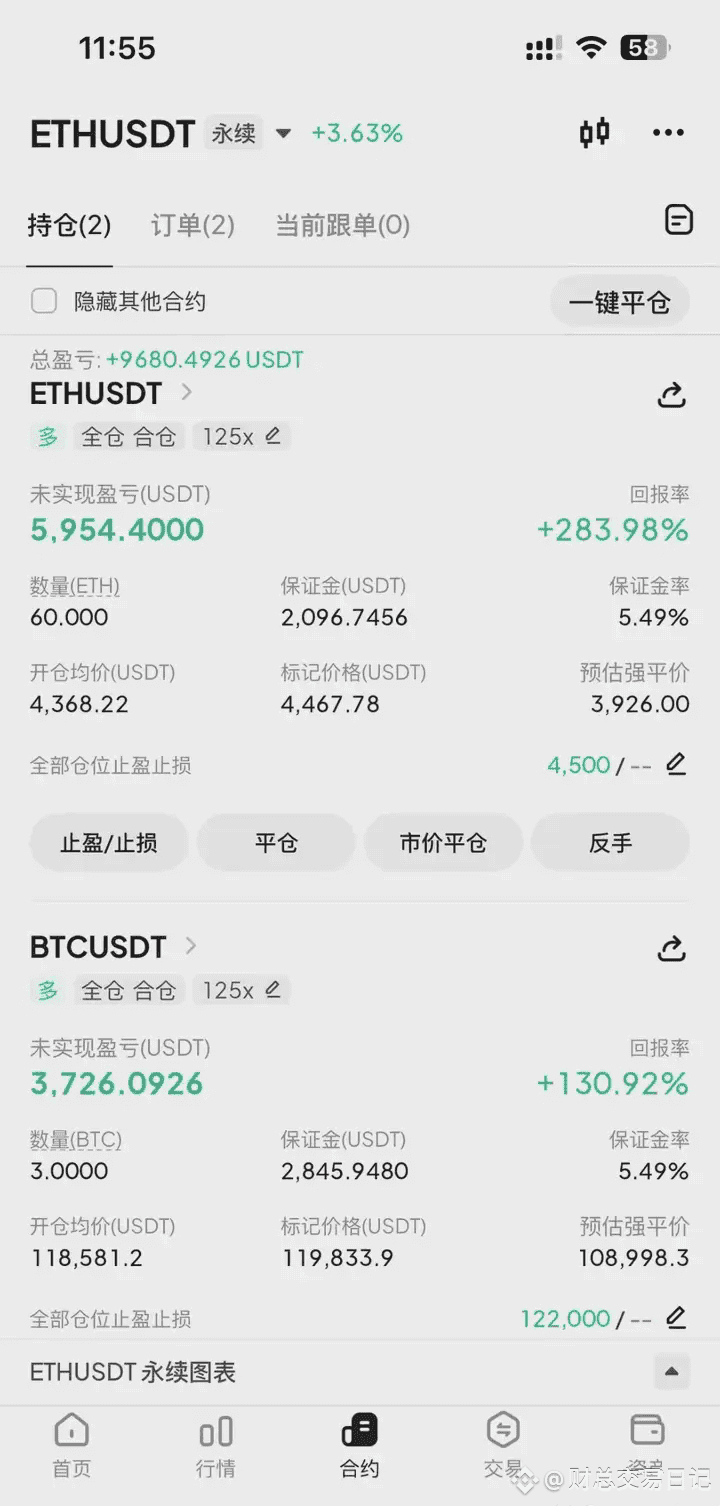Edit the 4,500 take-profit of ETHUSDT

[676, 765]
